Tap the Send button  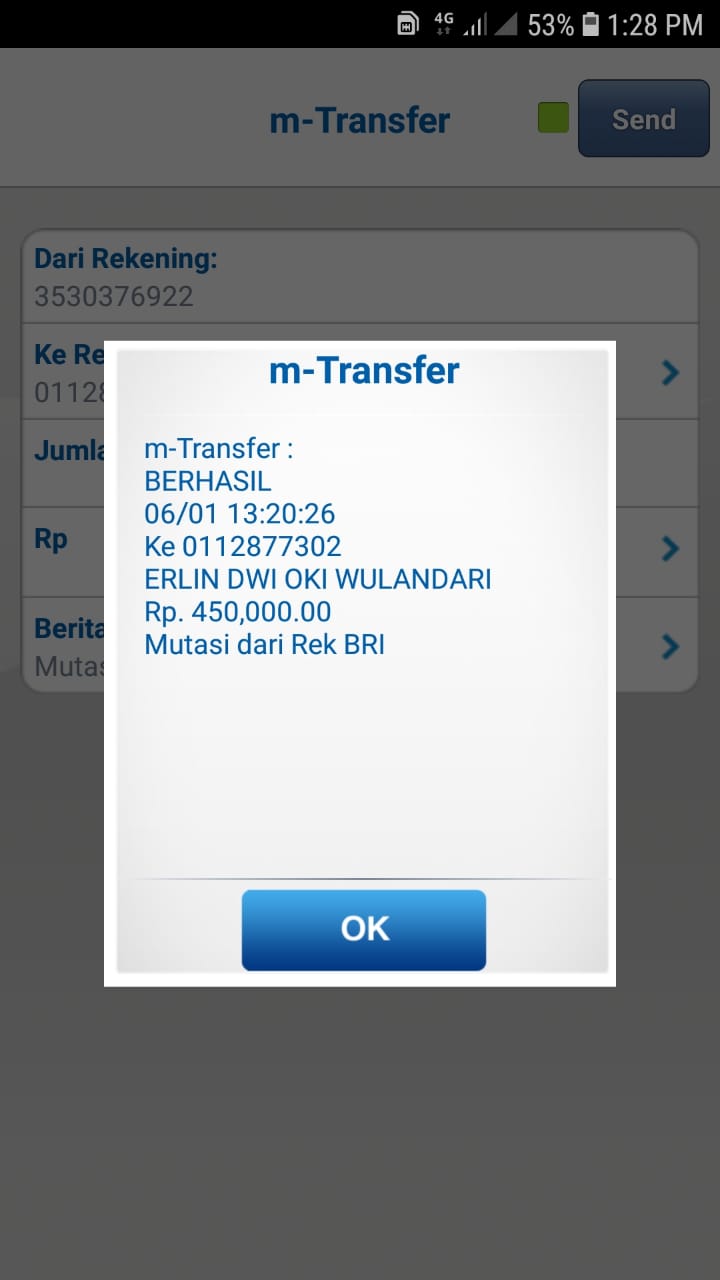click(x=643, y=119)
